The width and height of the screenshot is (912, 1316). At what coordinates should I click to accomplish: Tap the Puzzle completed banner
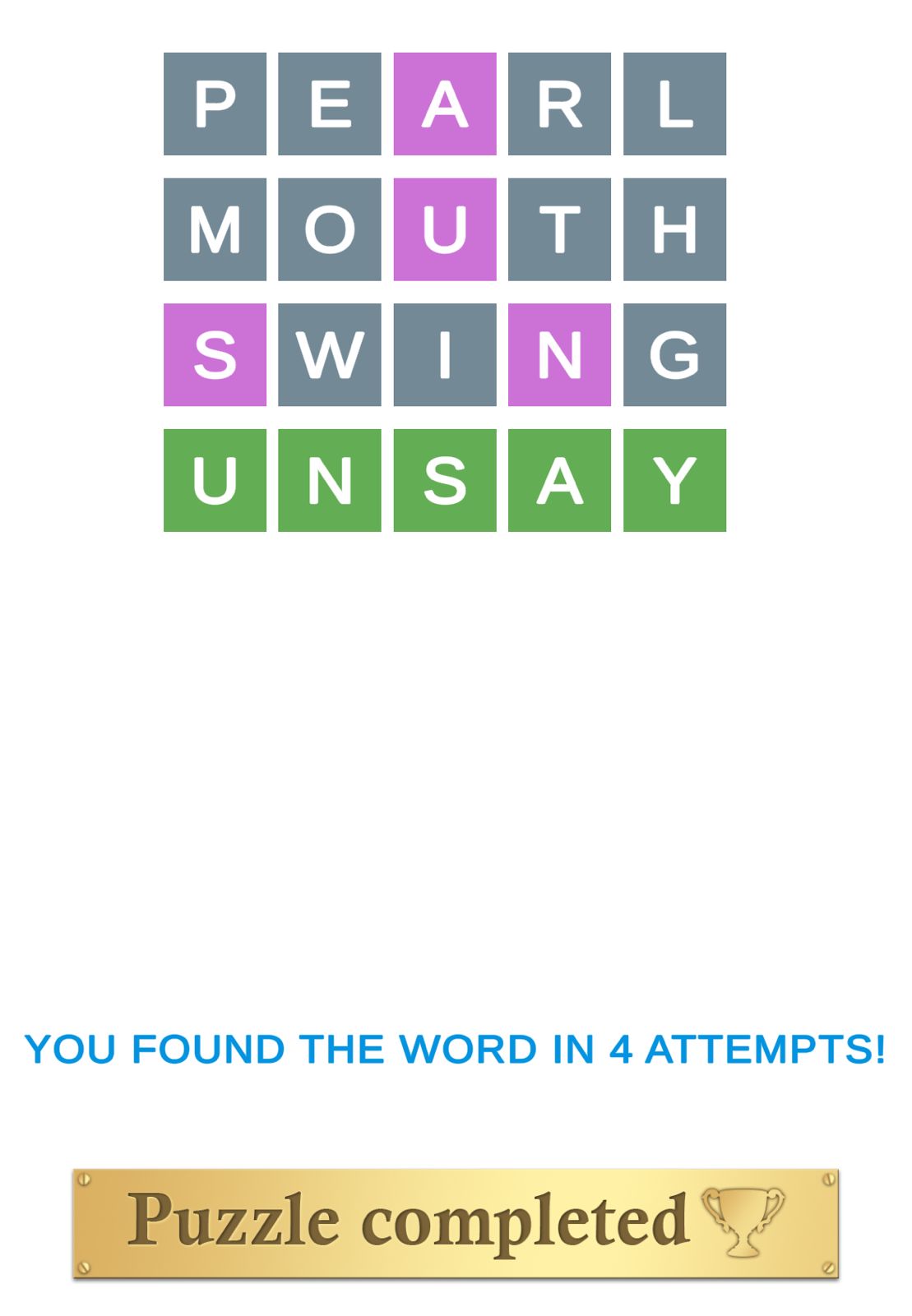pos(456,1223)
